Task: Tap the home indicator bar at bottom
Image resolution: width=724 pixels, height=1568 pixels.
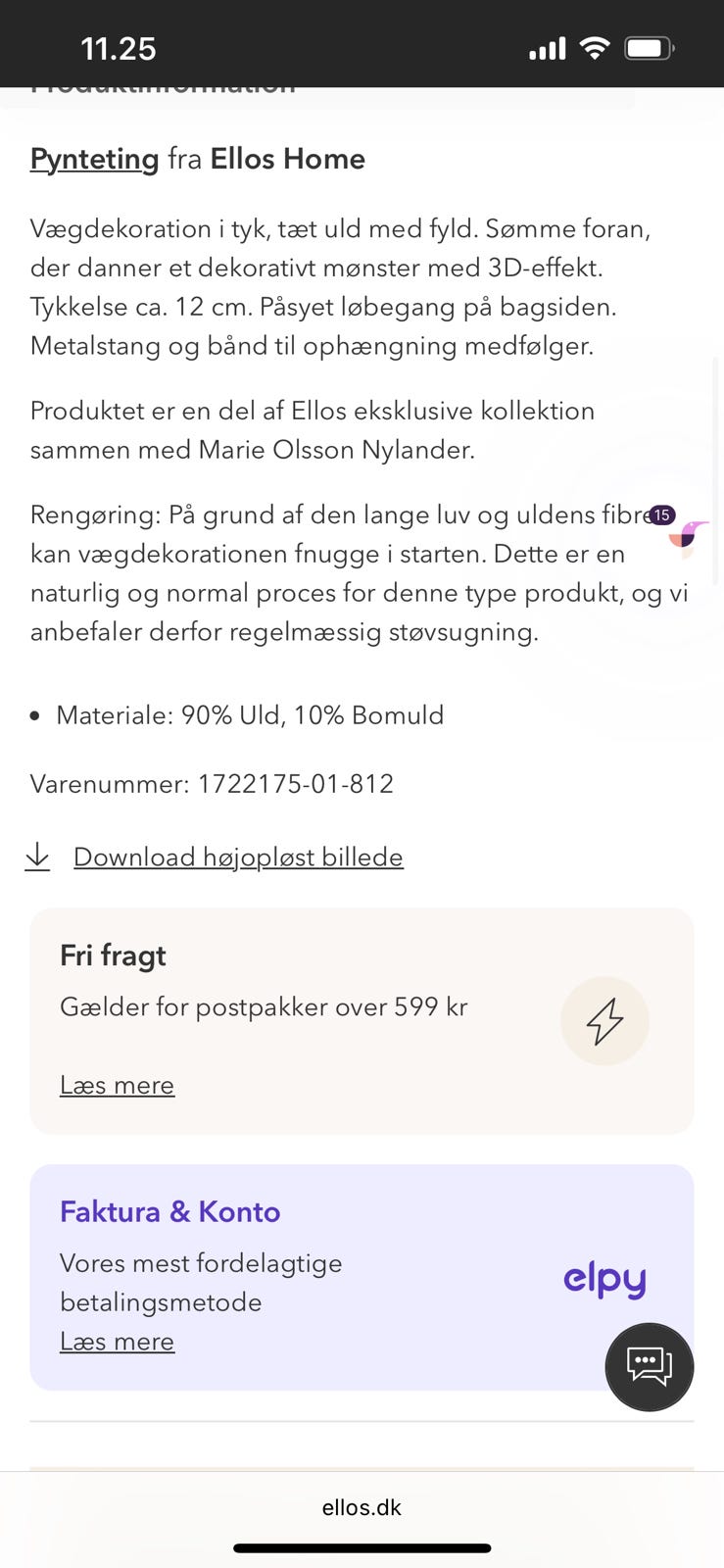Action: pyautogui.click(x=362, y=1548)
